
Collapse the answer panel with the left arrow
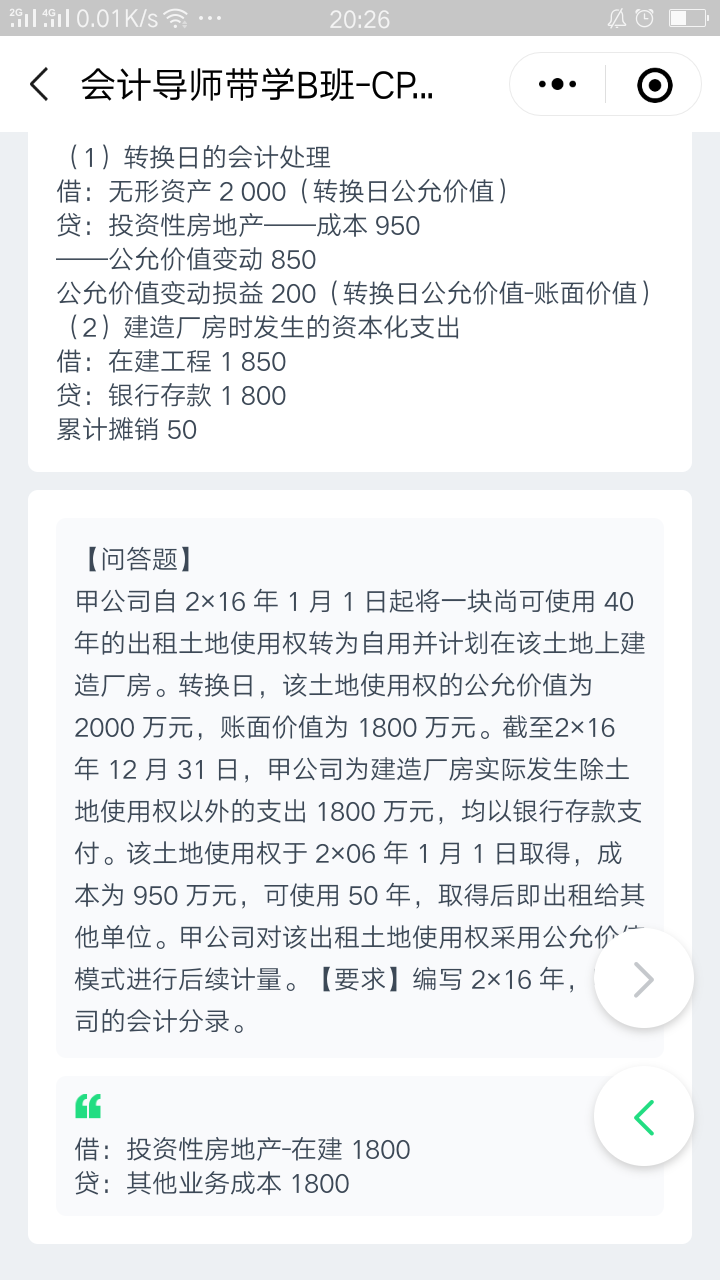coord(643,1116)
